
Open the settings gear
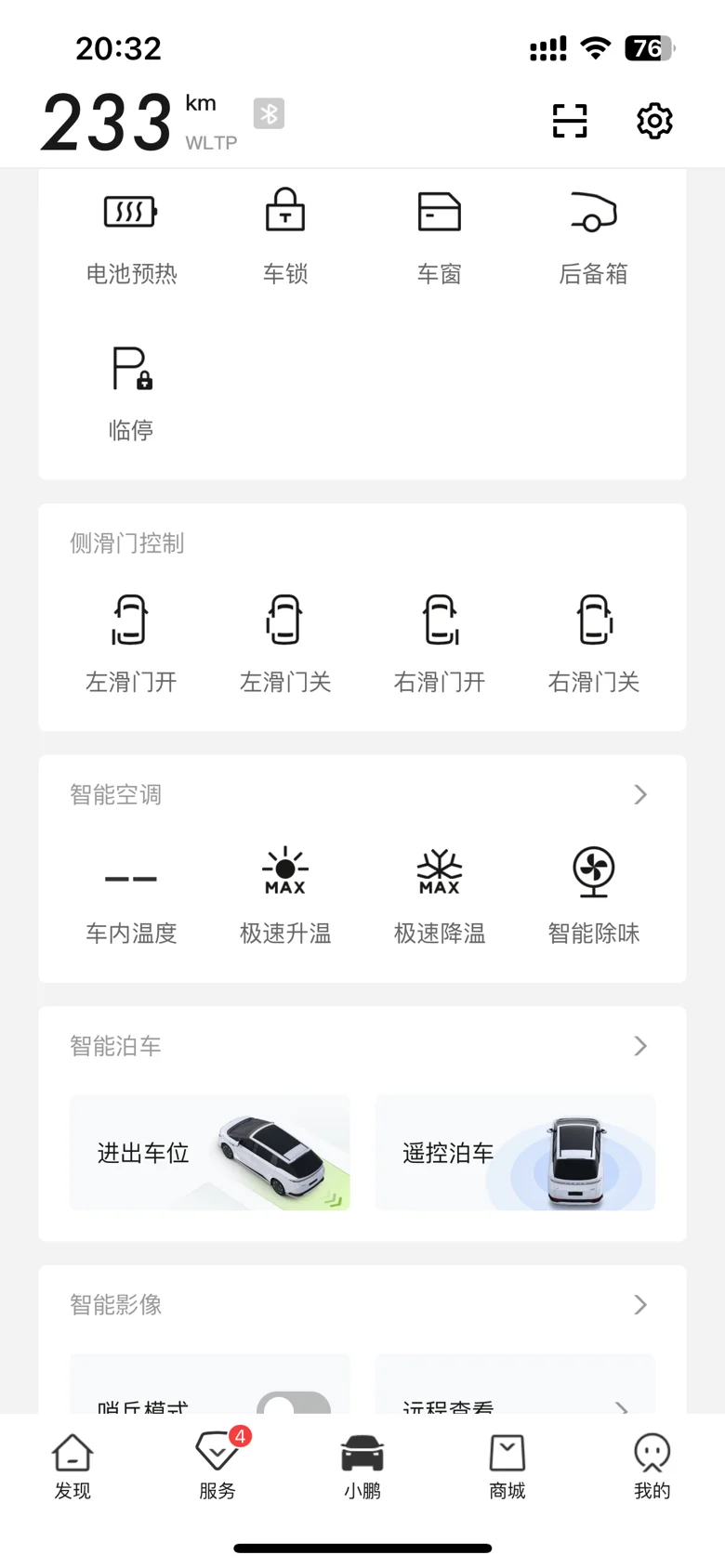pos(654,121)
